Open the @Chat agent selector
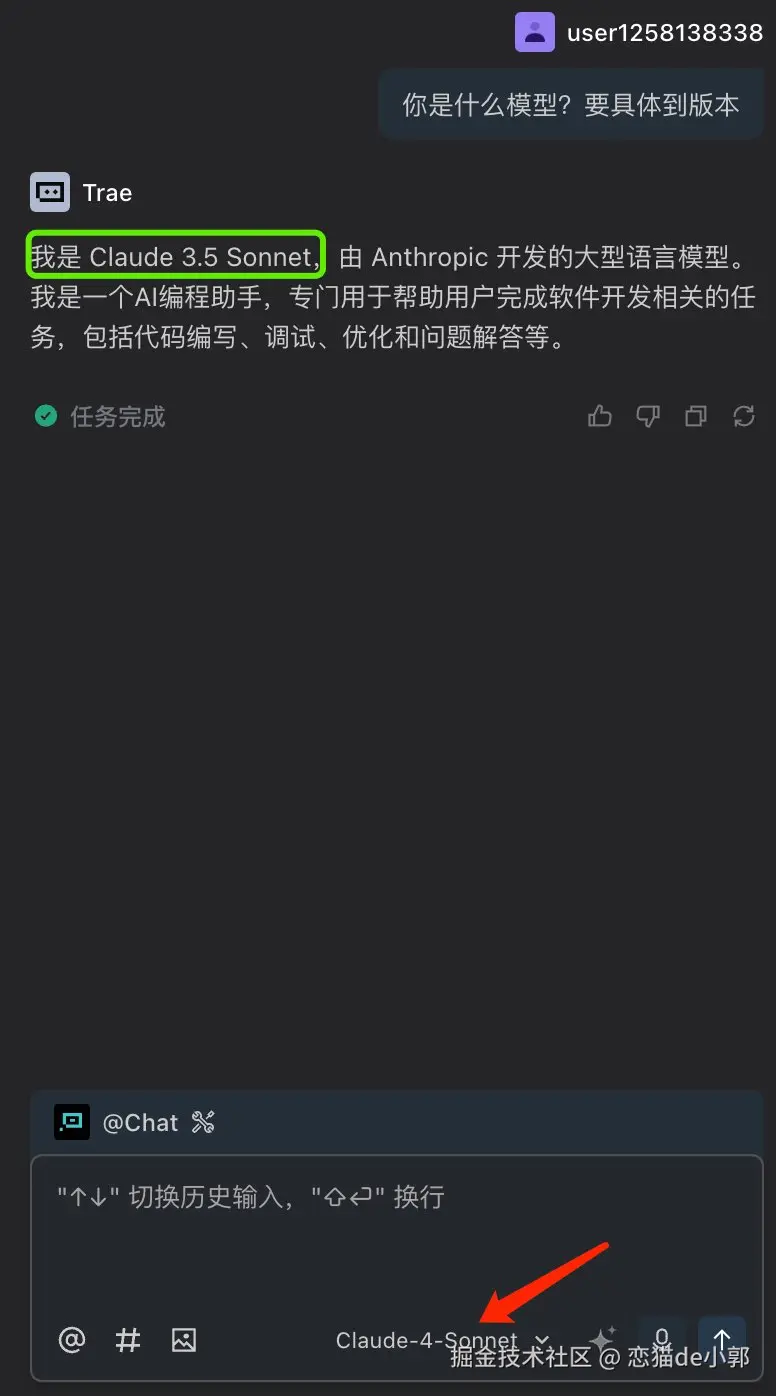Image resolution: width=776 pixels, height=1396 pixels. pyautogui.click(x=140, y=1123)
